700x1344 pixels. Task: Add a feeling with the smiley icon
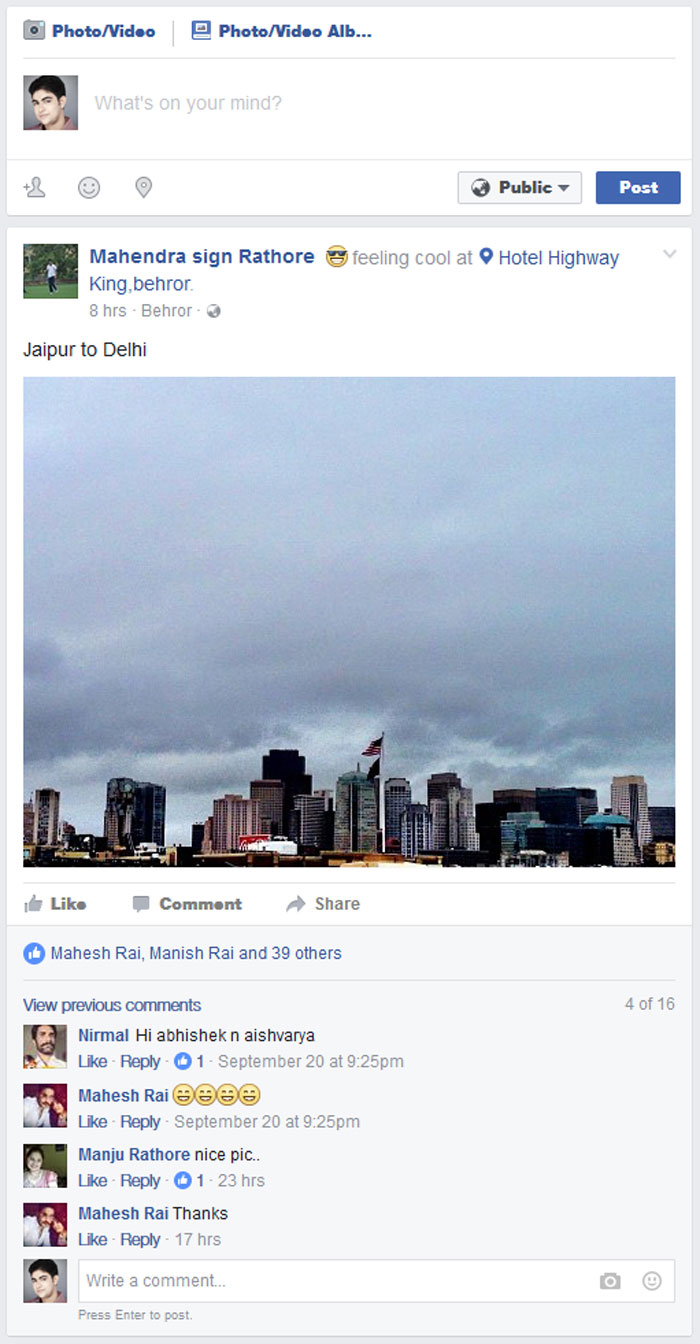(x=89, y=187)
